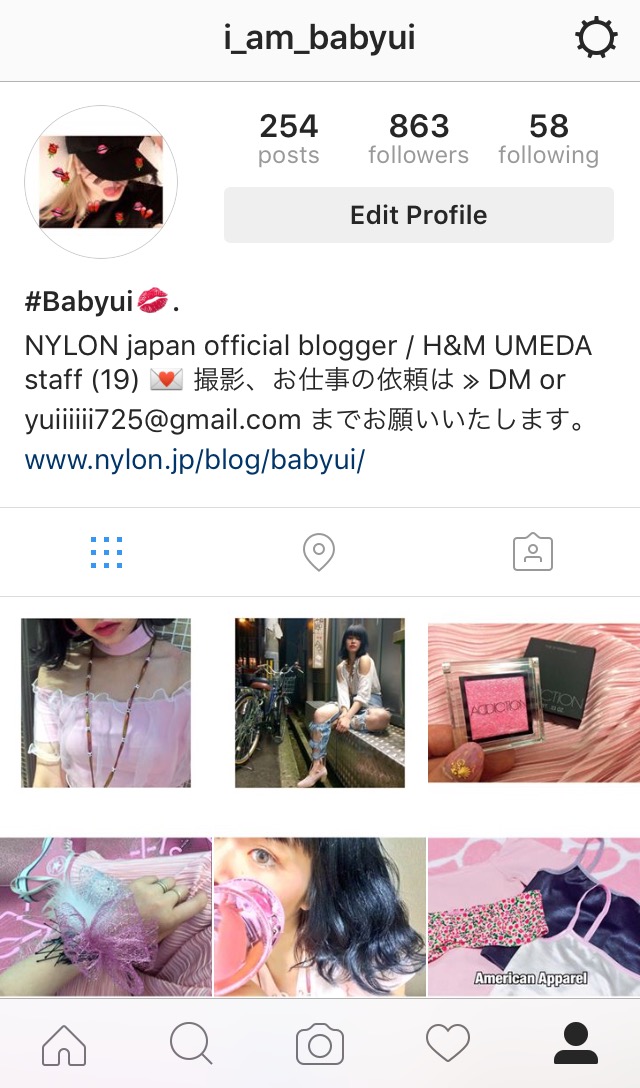This screenshot has height=1088, width=640.
Task: Switch to the tagged photos tab
Action: coord(532,552)
